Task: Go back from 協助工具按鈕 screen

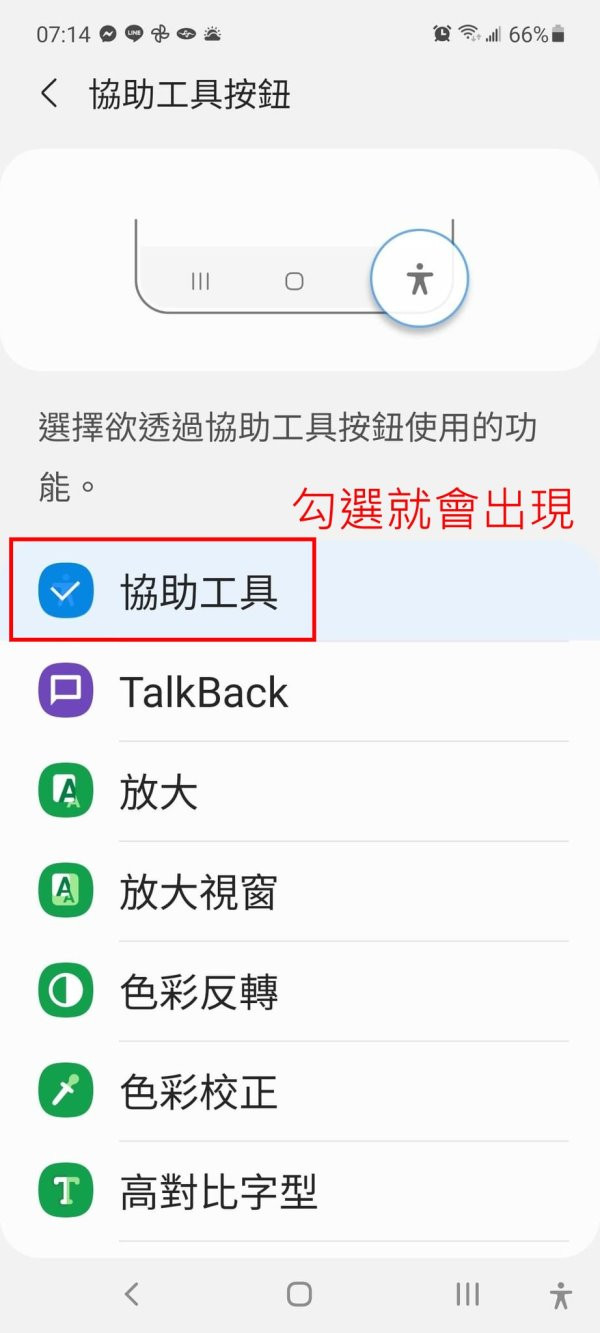Action: pos(49,95)
